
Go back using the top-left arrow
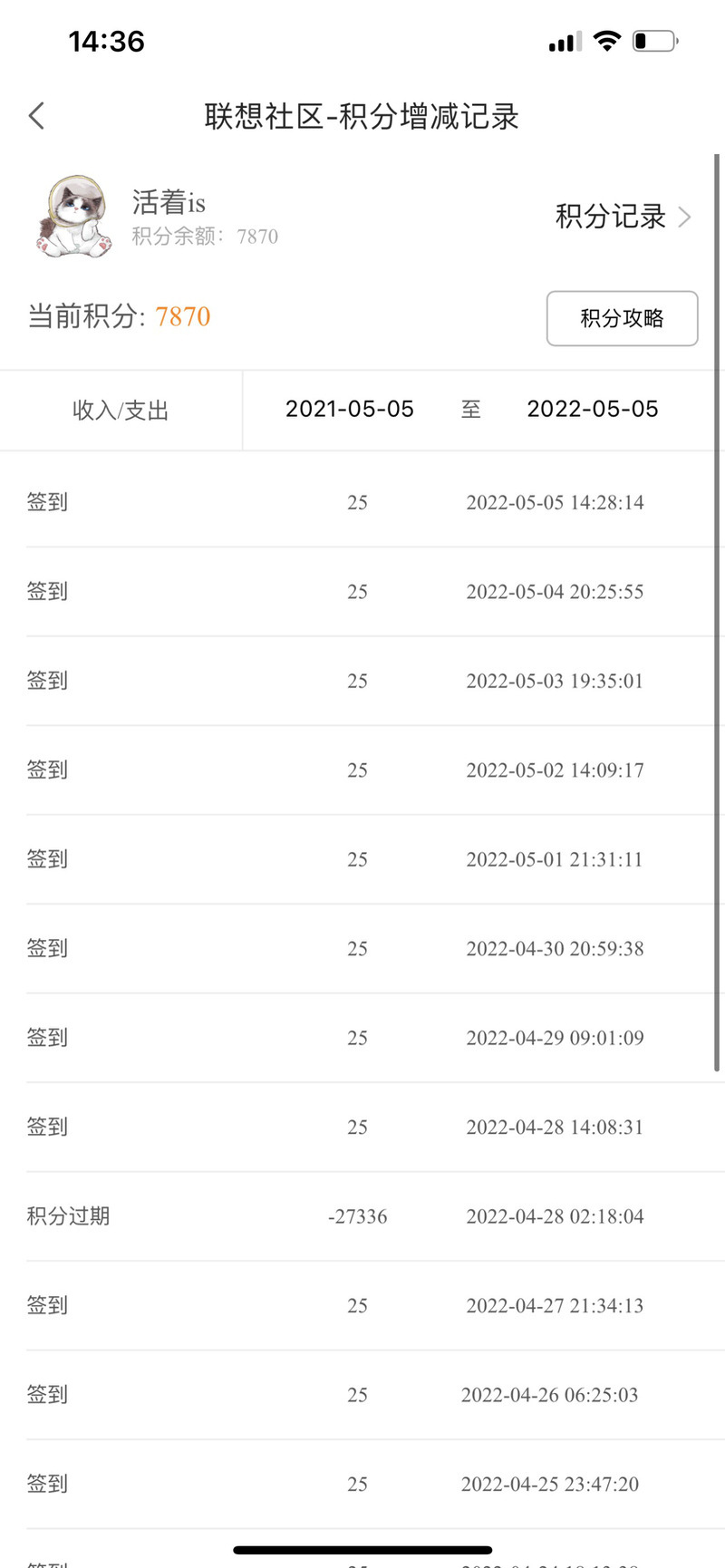coord(36,116)
